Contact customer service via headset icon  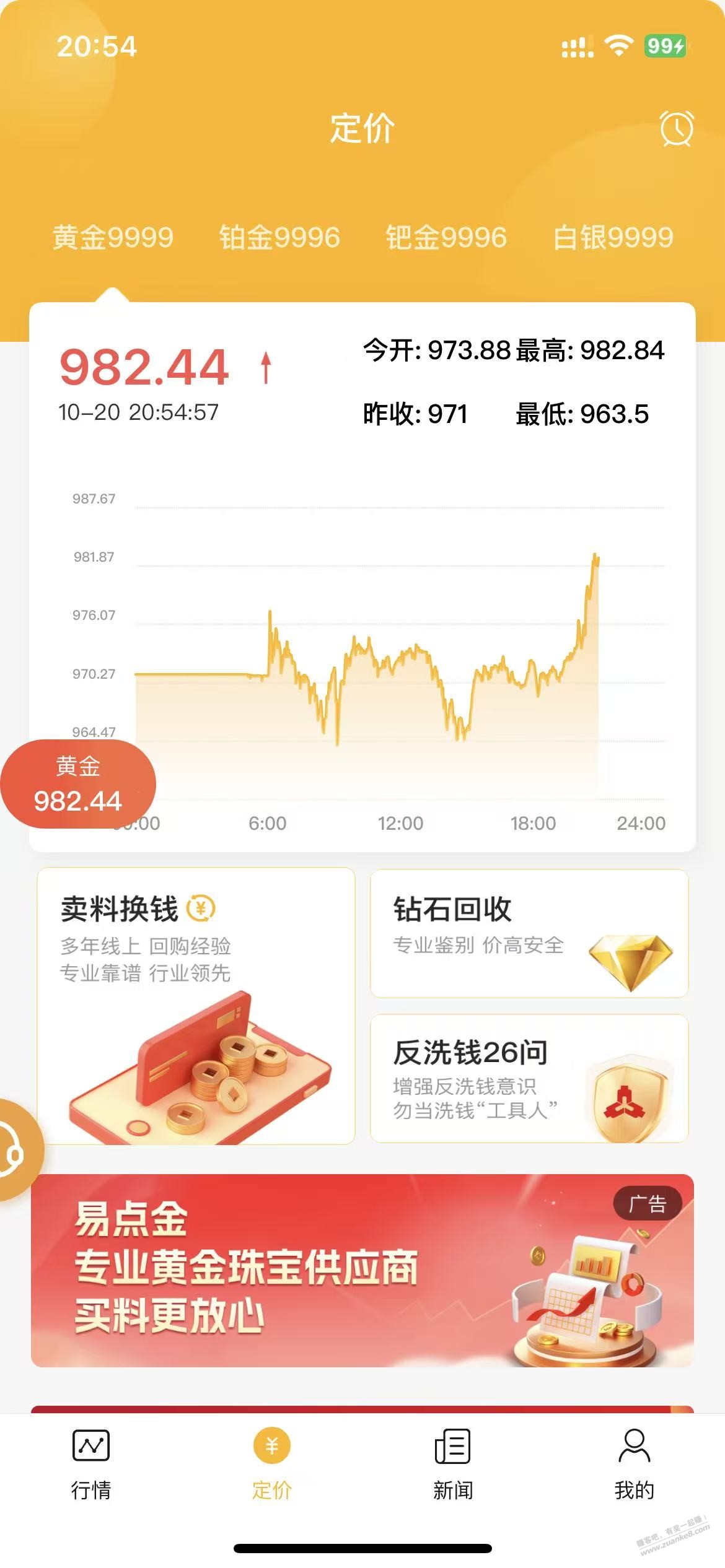coord(15,1149)
